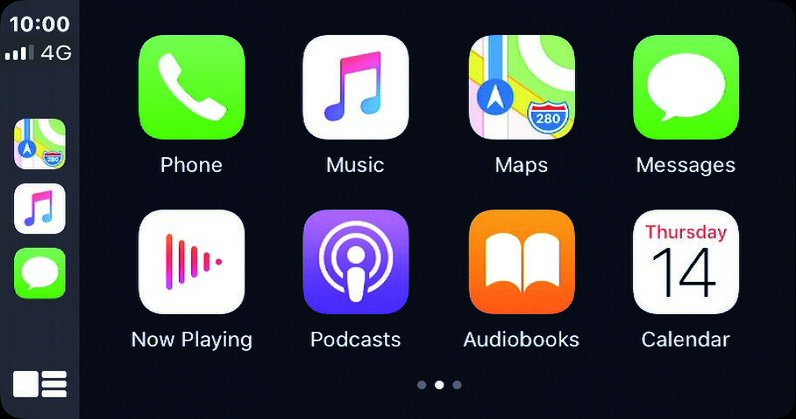Open the Audiobooks app

click(x=521, y=262)
